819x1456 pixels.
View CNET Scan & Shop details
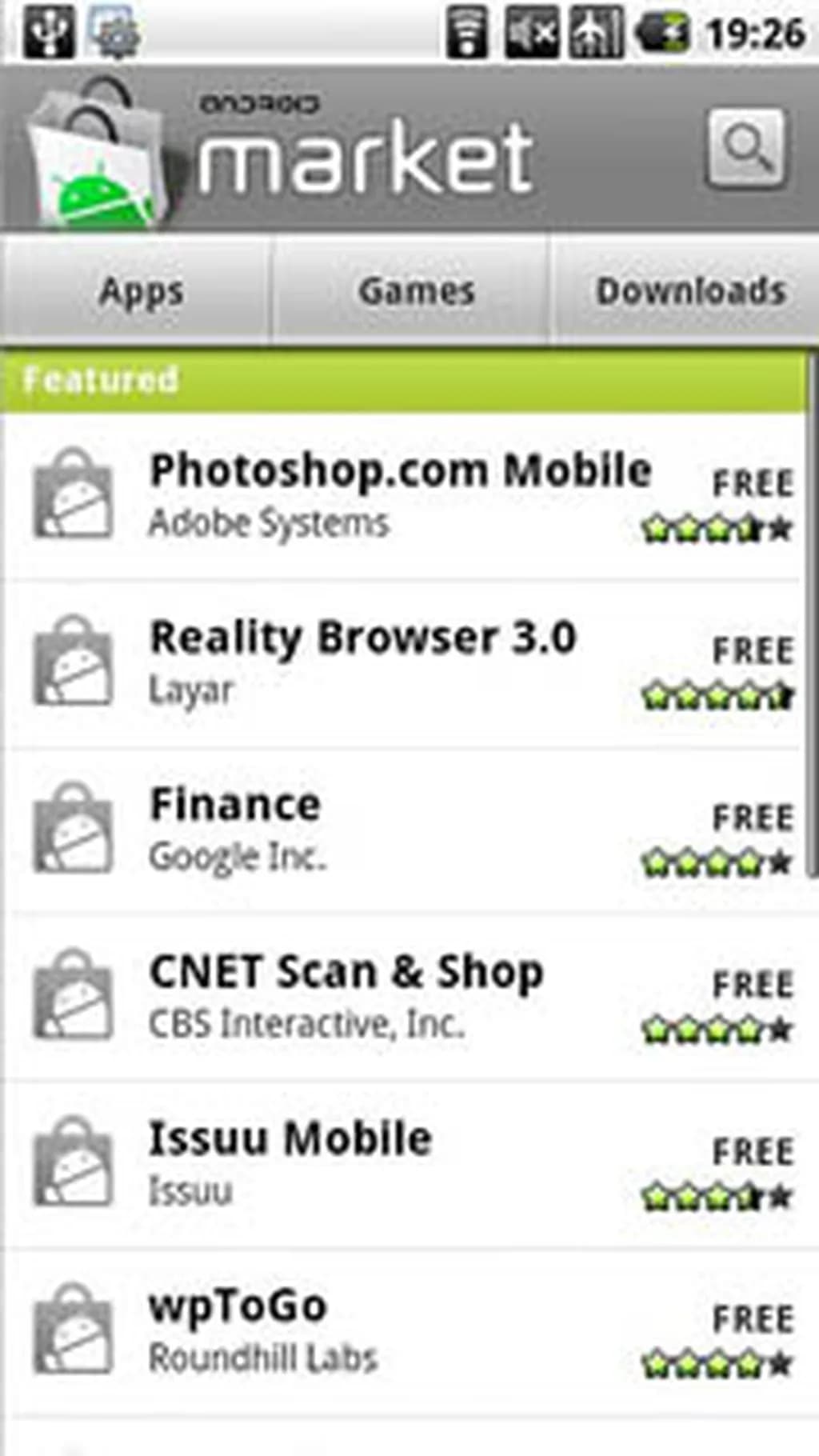[346, 997]
